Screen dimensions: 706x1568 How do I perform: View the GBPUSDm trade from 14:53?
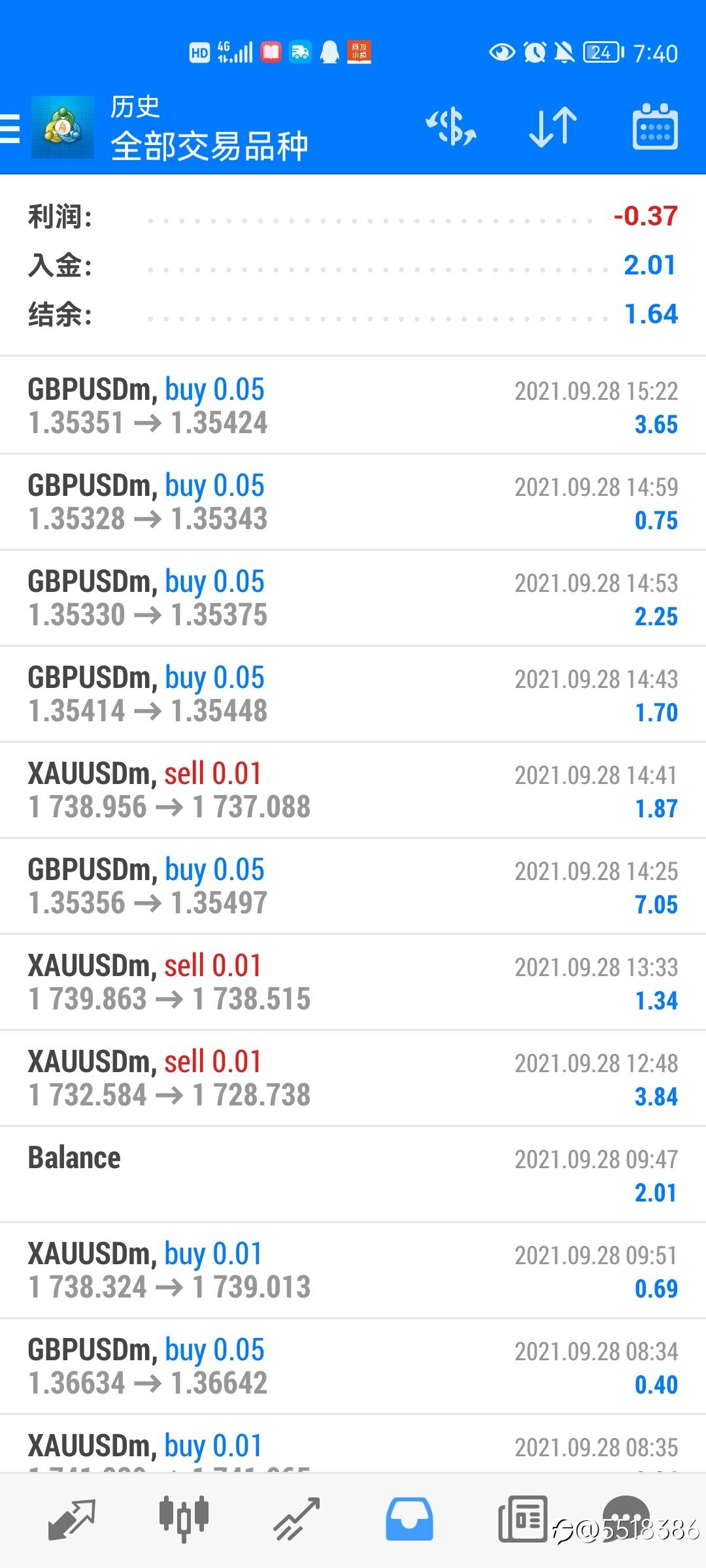click(x=353, y=598)
